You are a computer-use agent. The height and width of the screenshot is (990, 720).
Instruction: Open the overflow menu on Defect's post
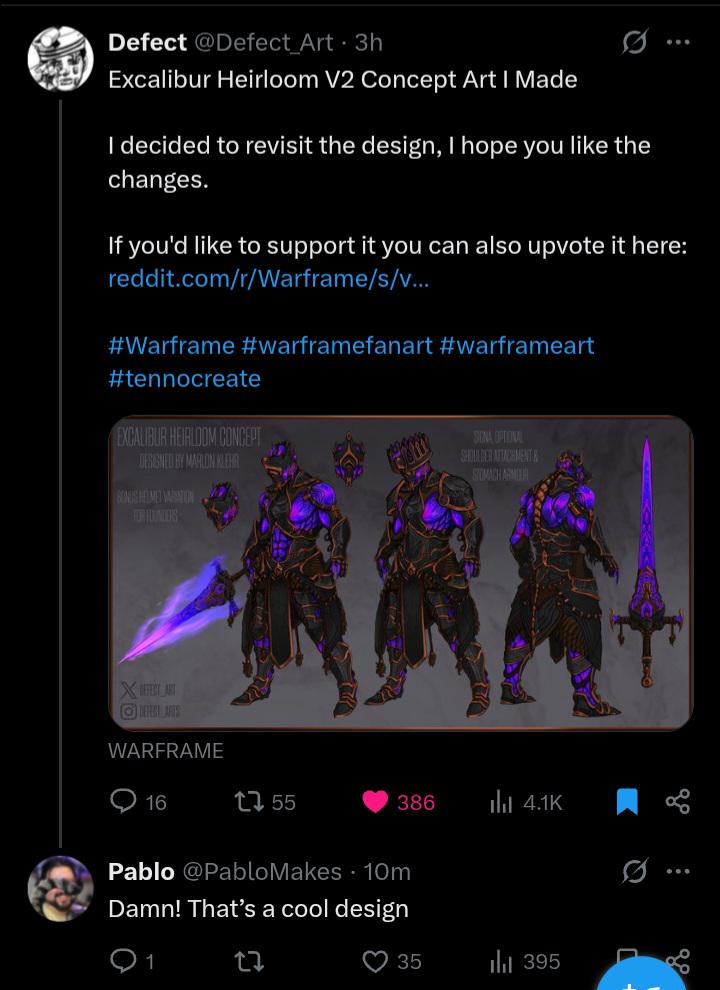coord(678,42)
